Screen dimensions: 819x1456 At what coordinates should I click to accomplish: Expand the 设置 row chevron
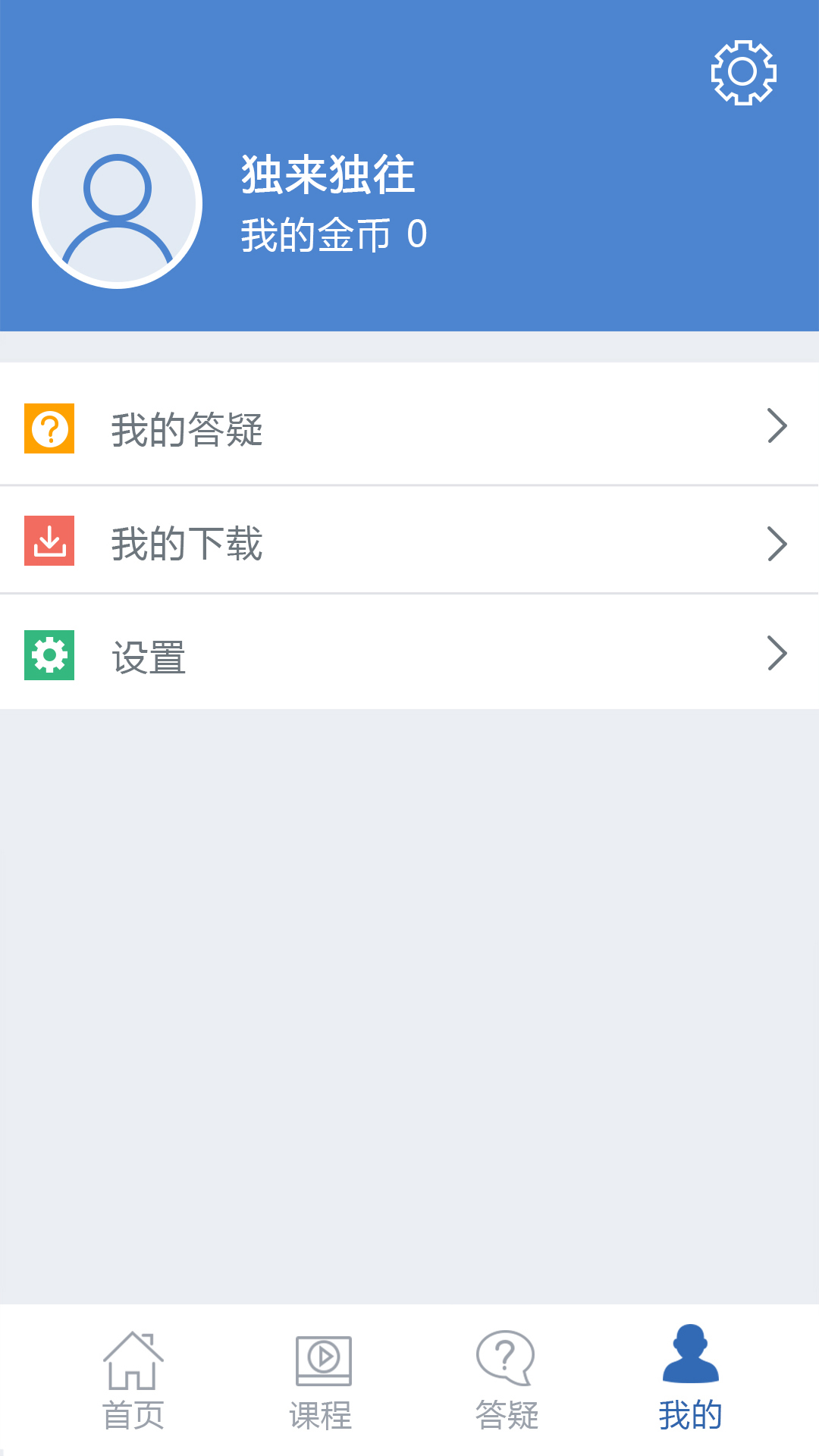click(x=777, y=653)
